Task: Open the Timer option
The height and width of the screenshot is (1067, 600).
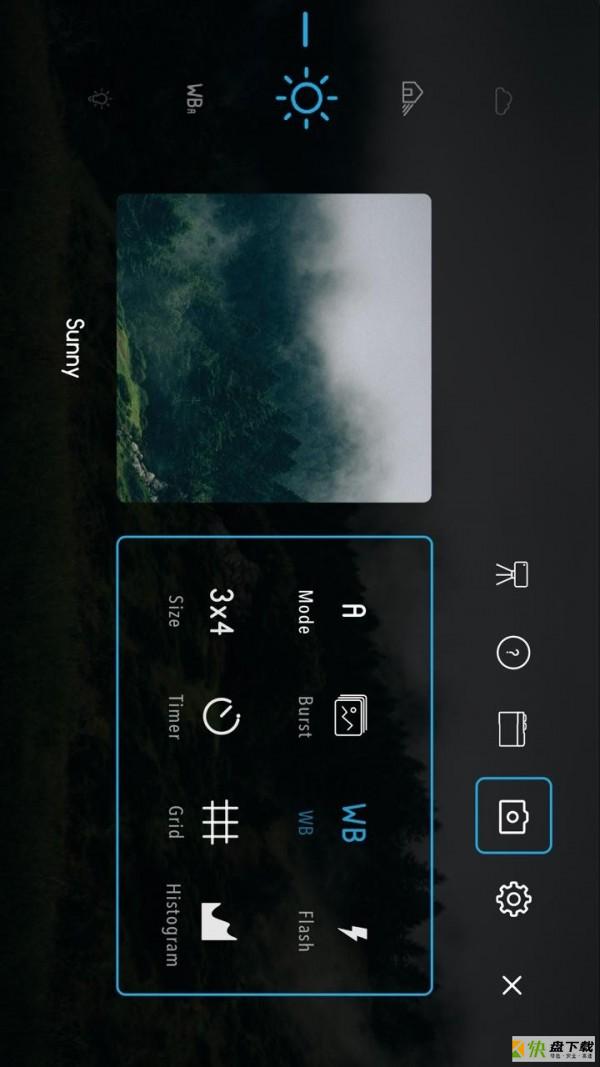Action: coord(221,716)
